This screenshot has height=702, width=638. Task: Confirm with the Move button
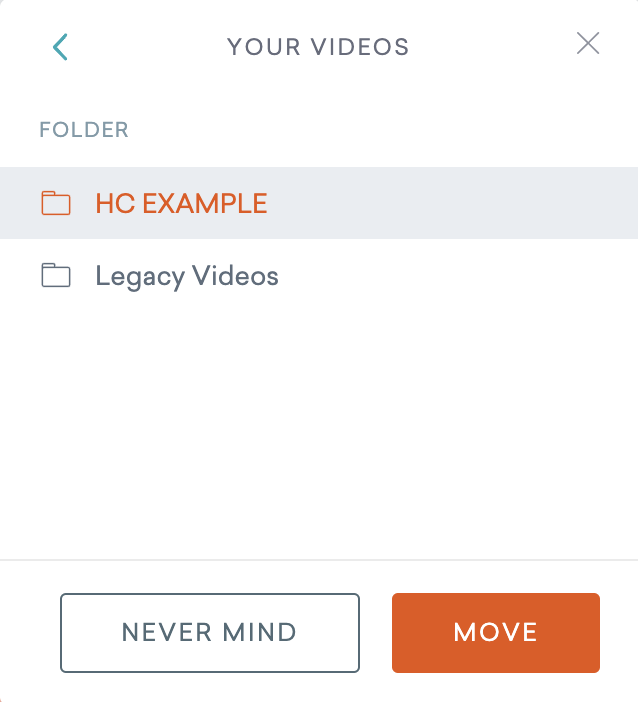(x=495, y=632)
